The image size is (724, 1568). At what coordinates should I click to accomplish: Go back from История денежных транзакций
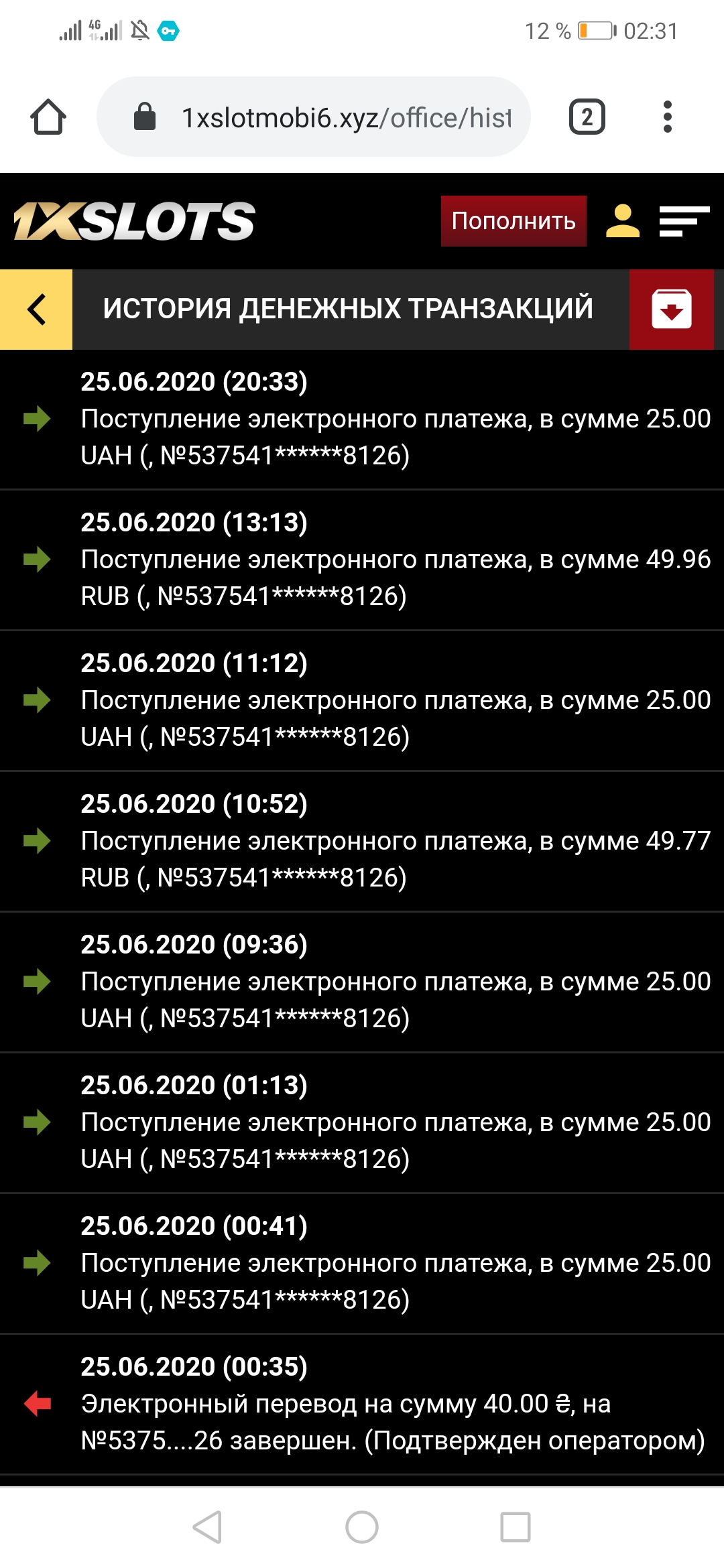36,310
